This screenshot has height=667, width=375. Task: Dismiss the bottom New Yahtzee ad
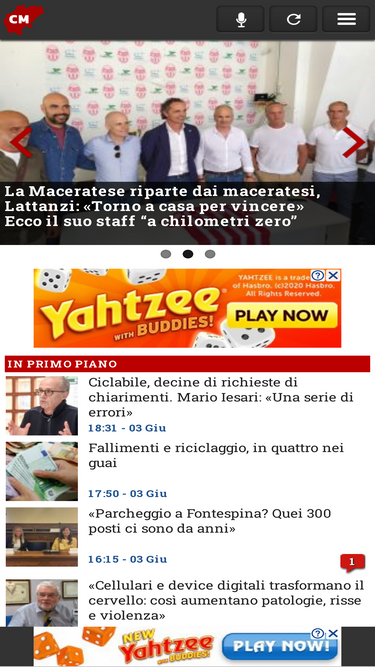(x=334, y=633)
